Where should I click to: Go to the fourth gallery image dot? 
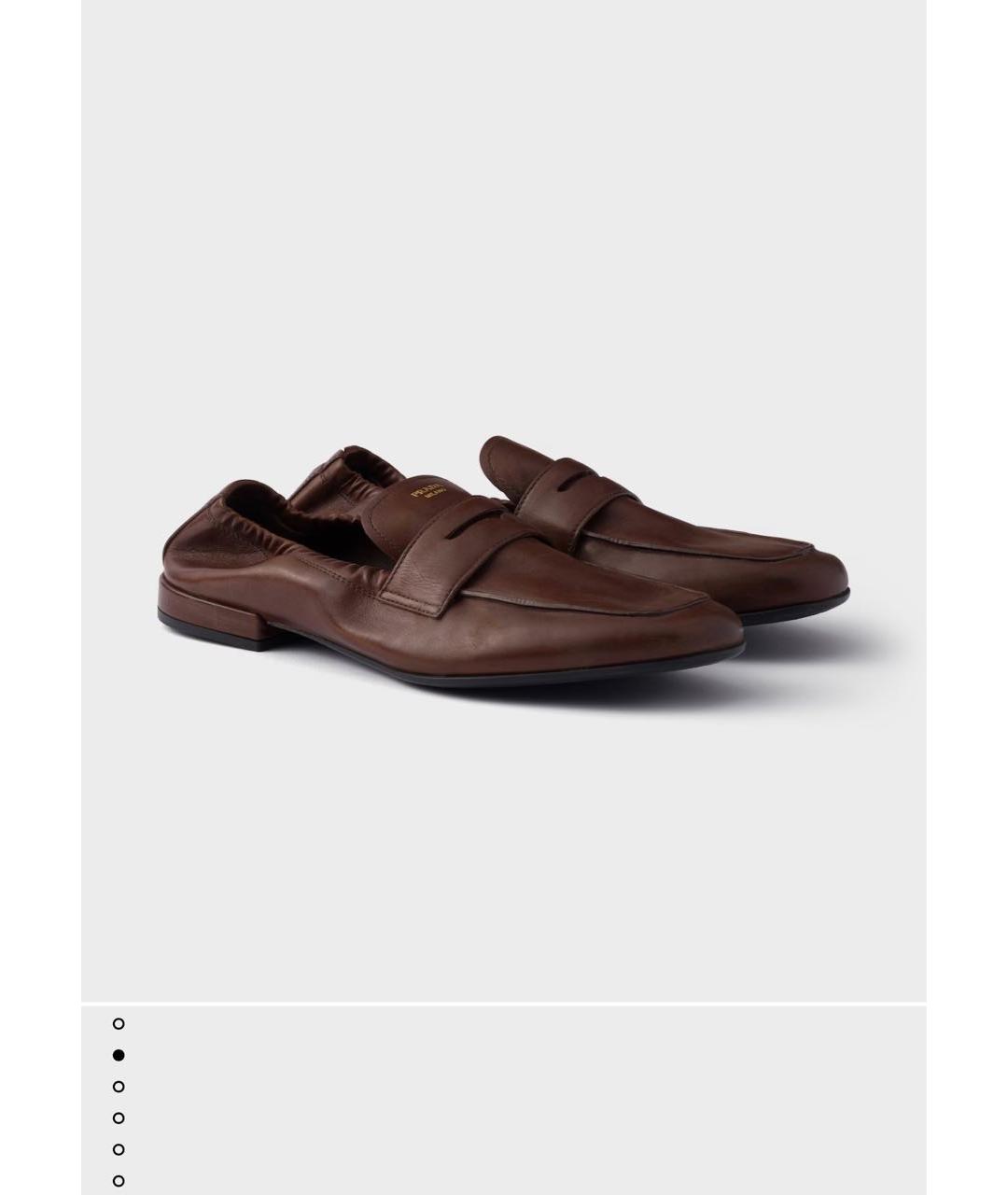click(119, 1118)
